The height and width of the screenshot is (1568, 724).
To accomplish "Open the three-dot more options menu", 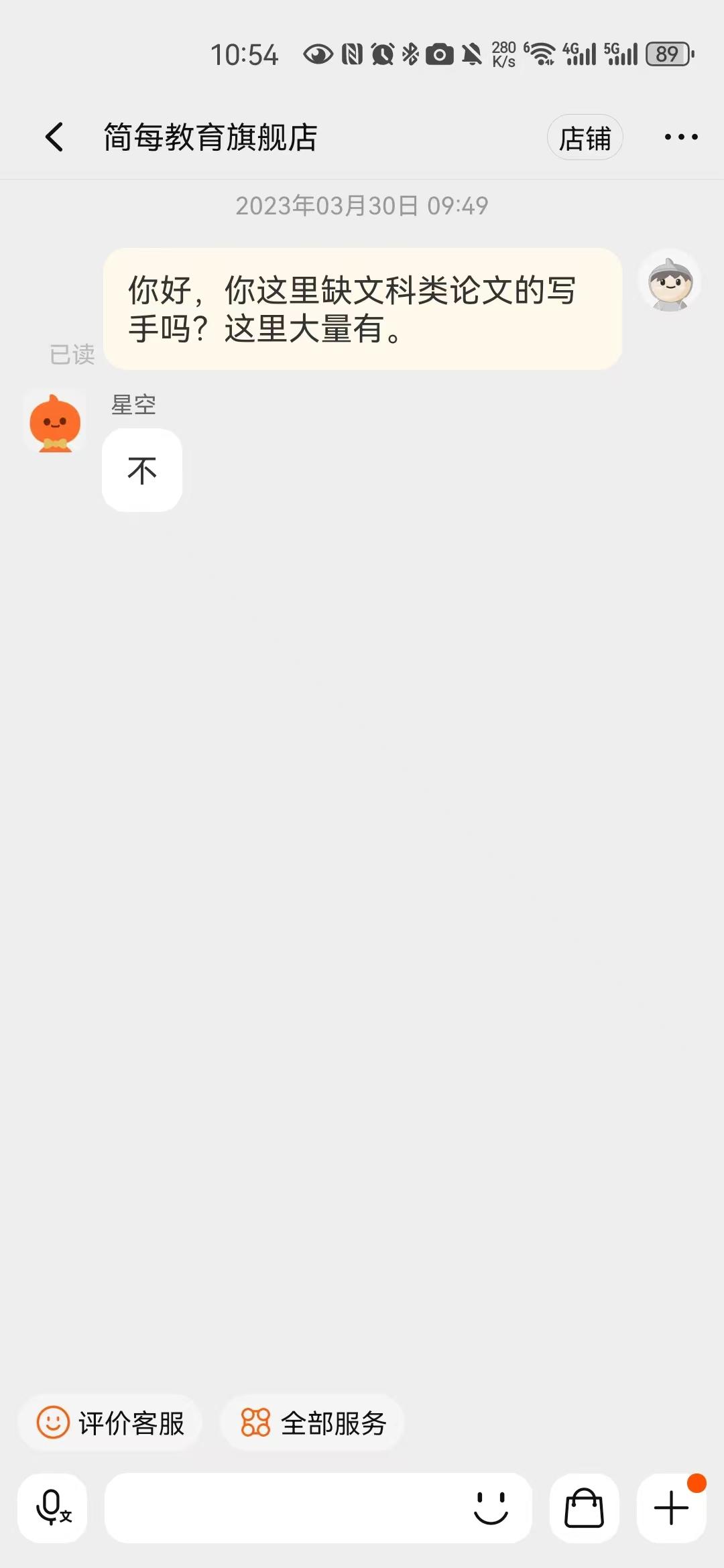I will 680,136.
